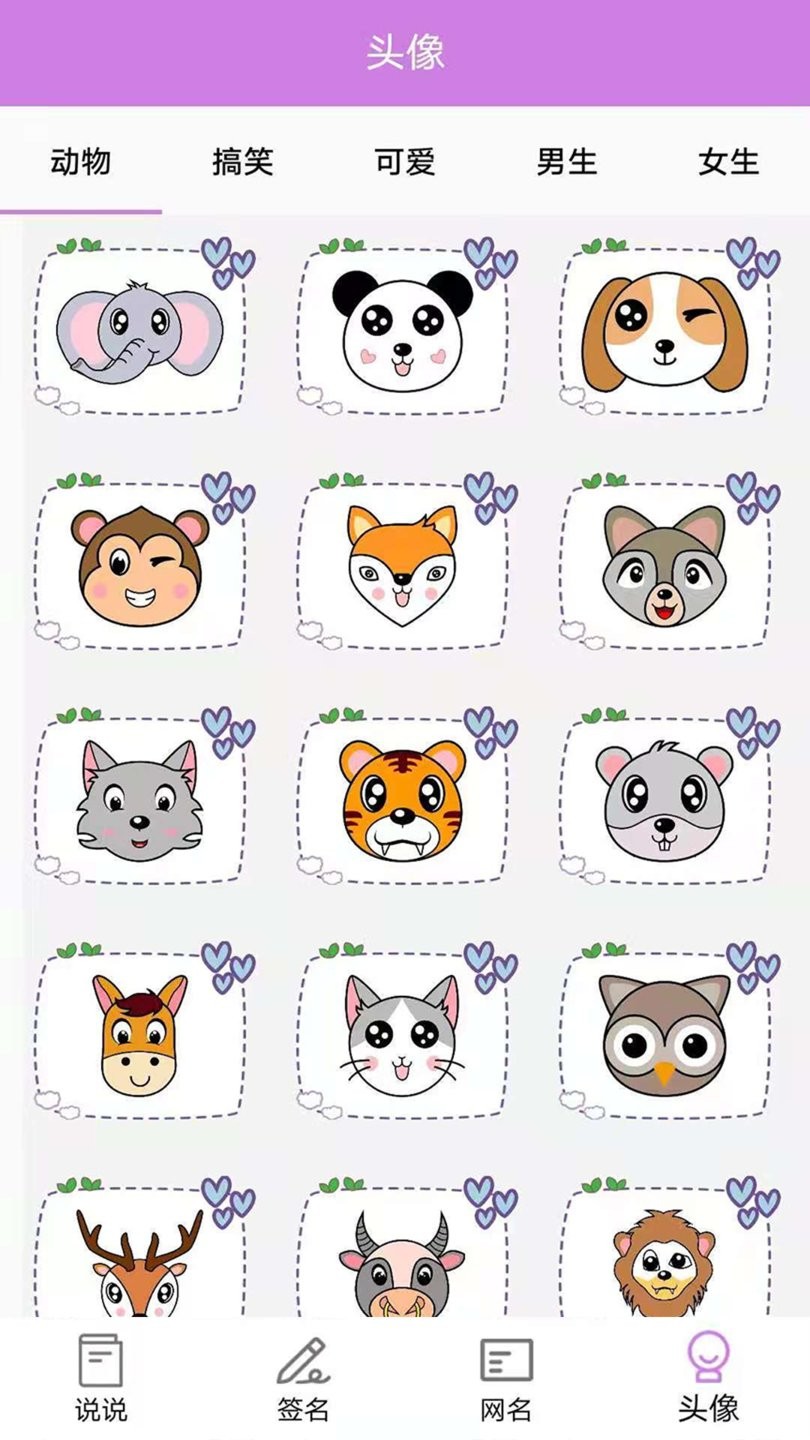Choose the raccoon avatar
810x1440 pixels.
pyautogui.click(x=665, y=567)
